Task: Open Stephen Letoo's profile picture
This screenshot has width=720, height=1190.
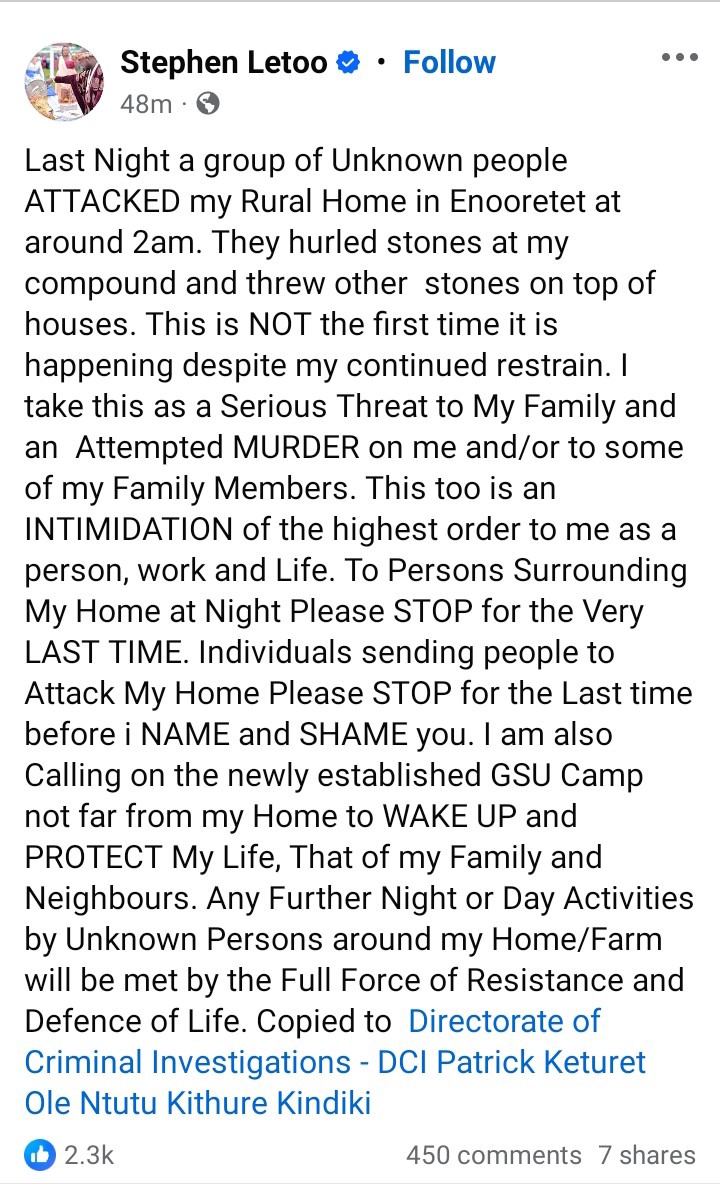Action: coord(63,80)
